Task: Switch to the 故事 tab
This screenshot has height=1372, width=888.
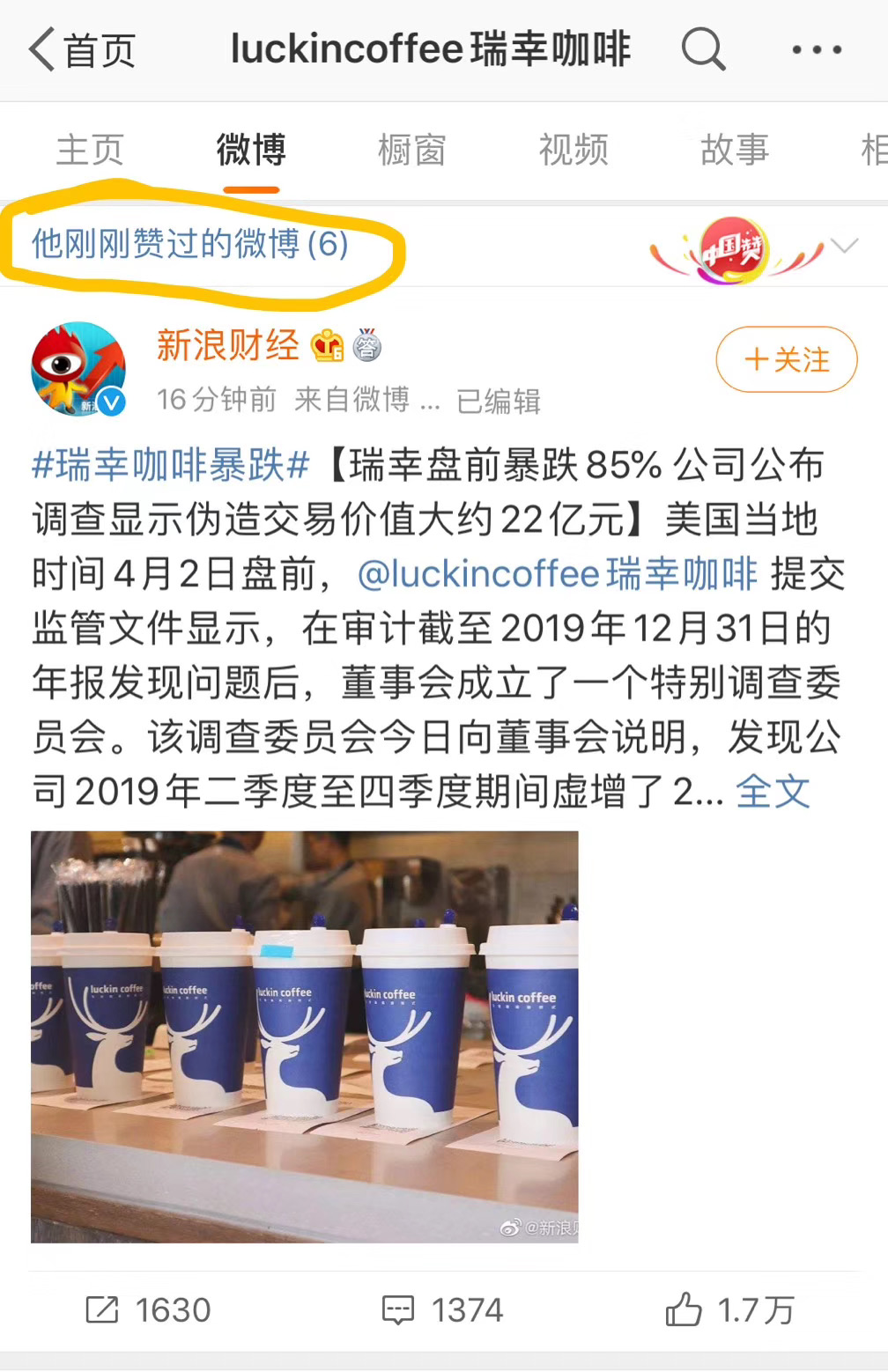Action: [735, 150]
